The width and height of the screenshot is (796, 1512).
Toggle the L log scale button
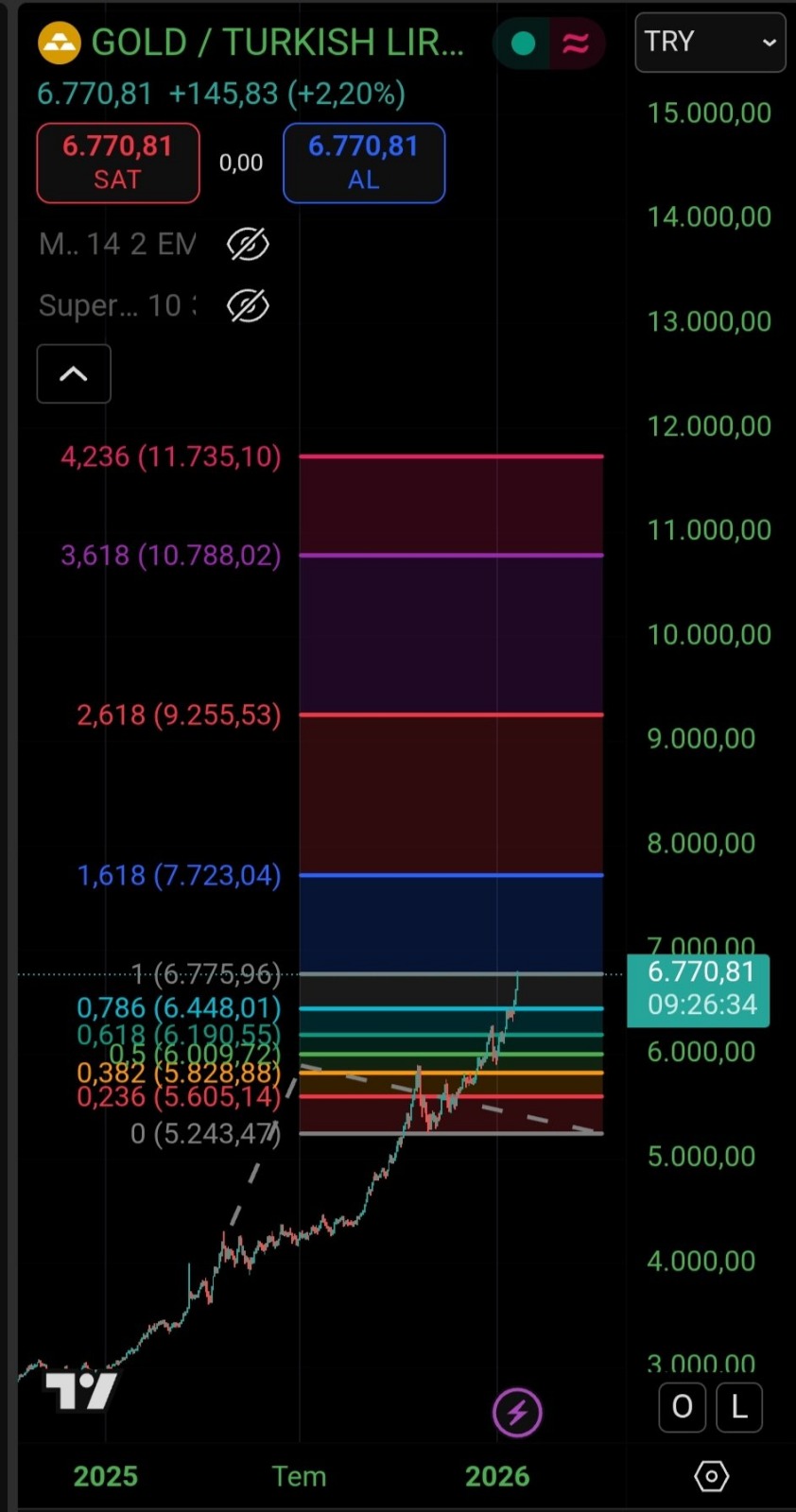739,1407
